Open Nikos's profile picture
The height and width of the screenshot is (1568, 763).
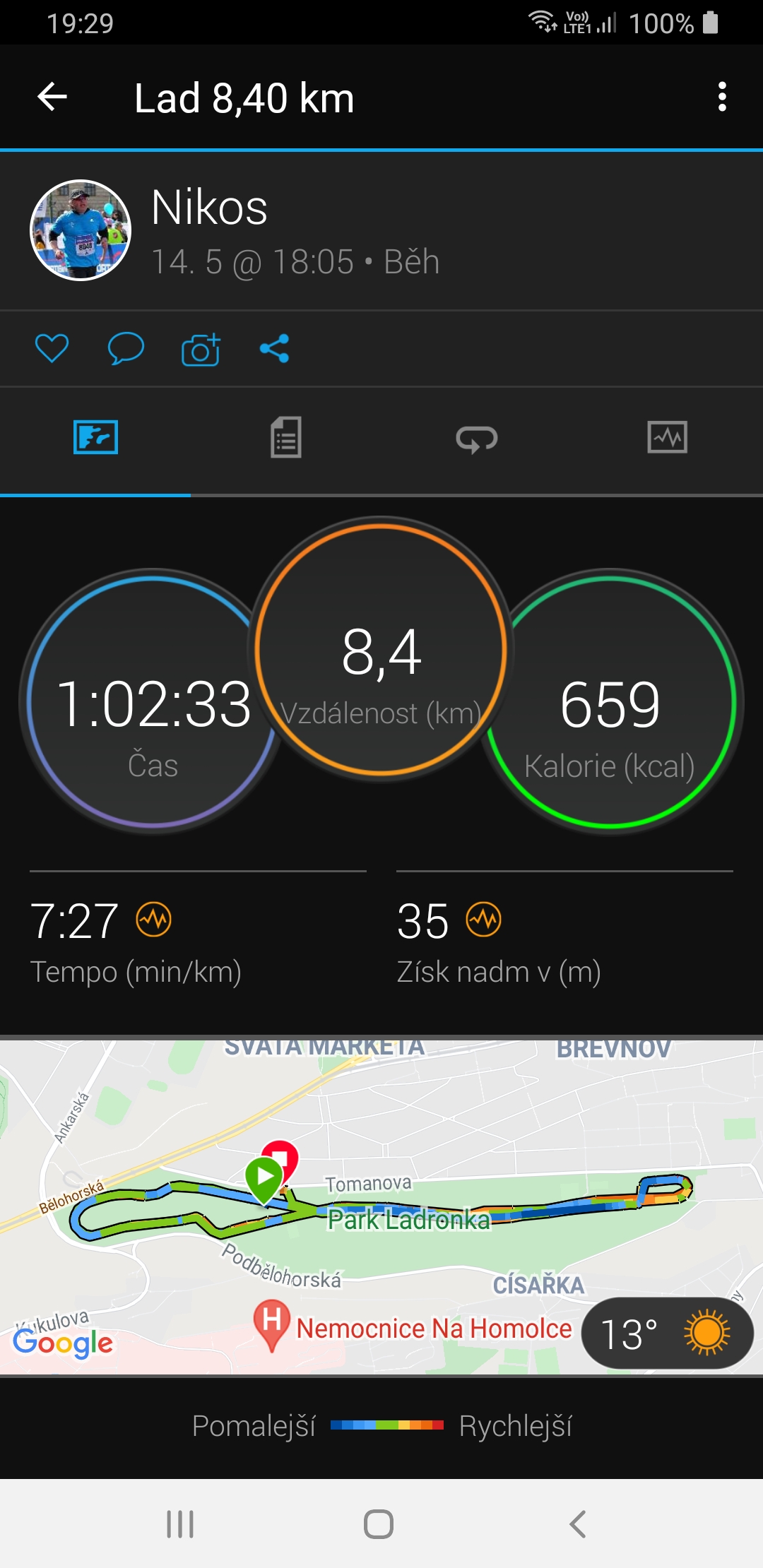(x=81, y=230)
